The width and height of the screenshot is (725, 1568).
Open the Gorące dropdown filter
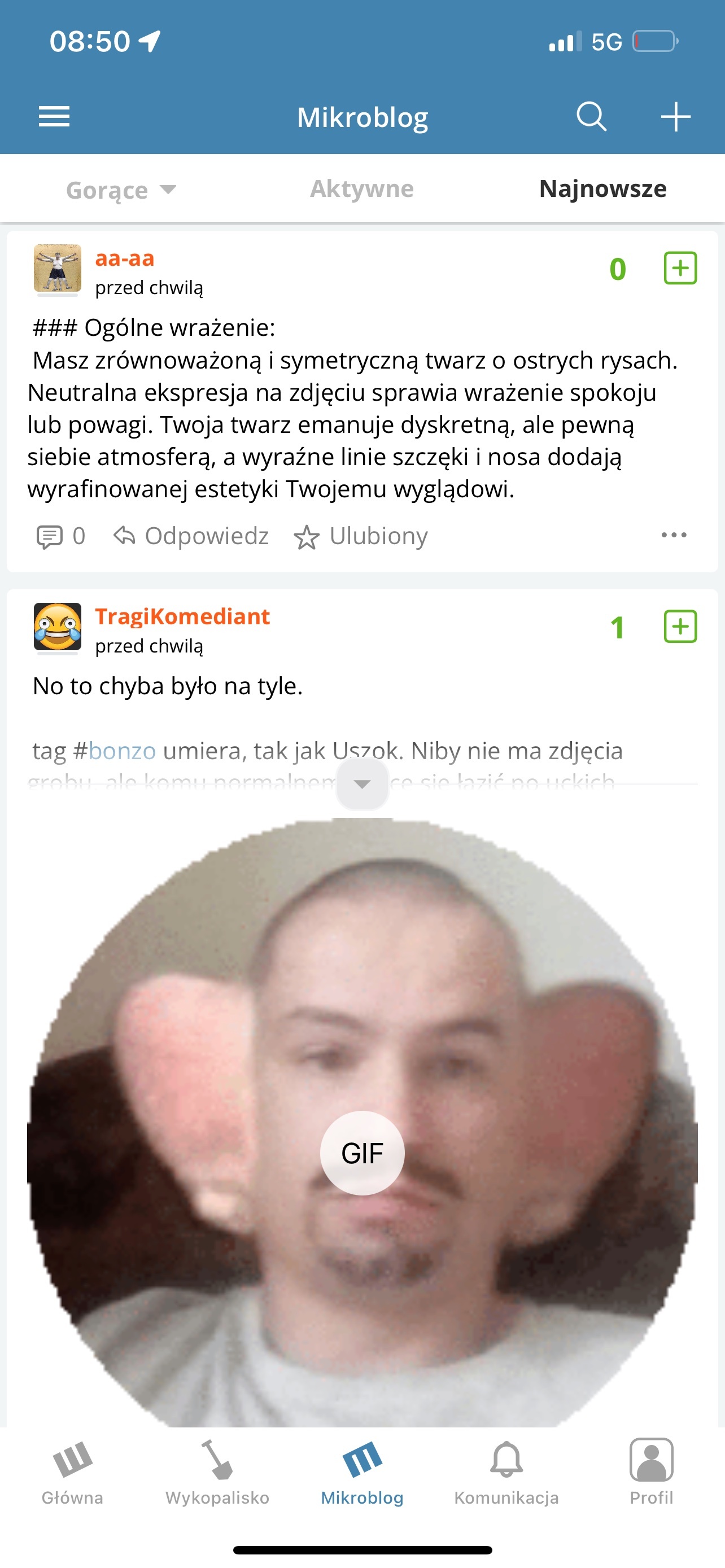click(120, 190)
